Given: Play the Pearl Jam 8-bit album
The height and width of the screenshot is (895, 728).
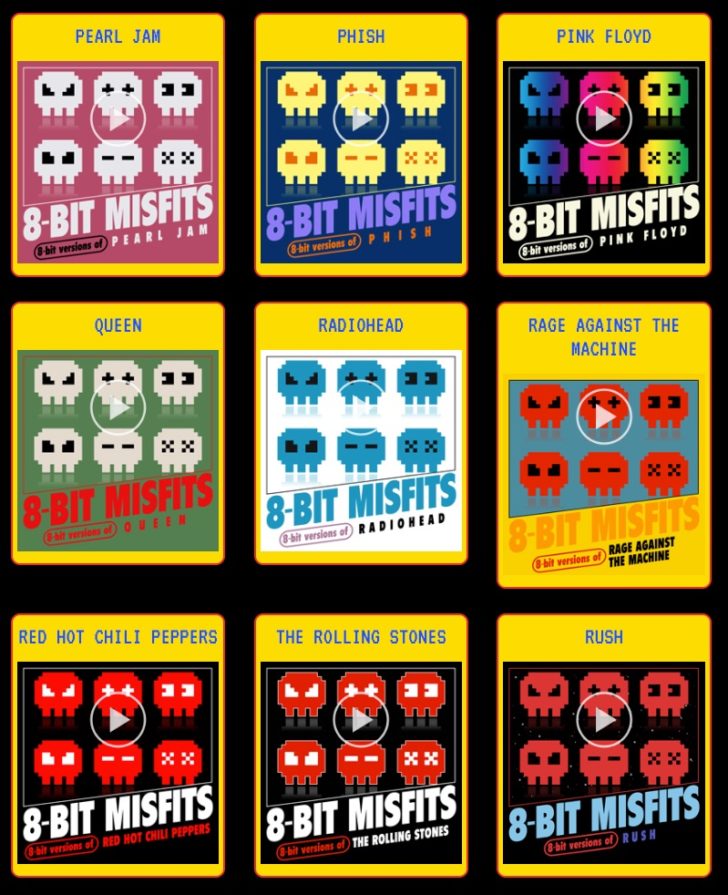Looking at the screenshot, I should click(118, 119).
